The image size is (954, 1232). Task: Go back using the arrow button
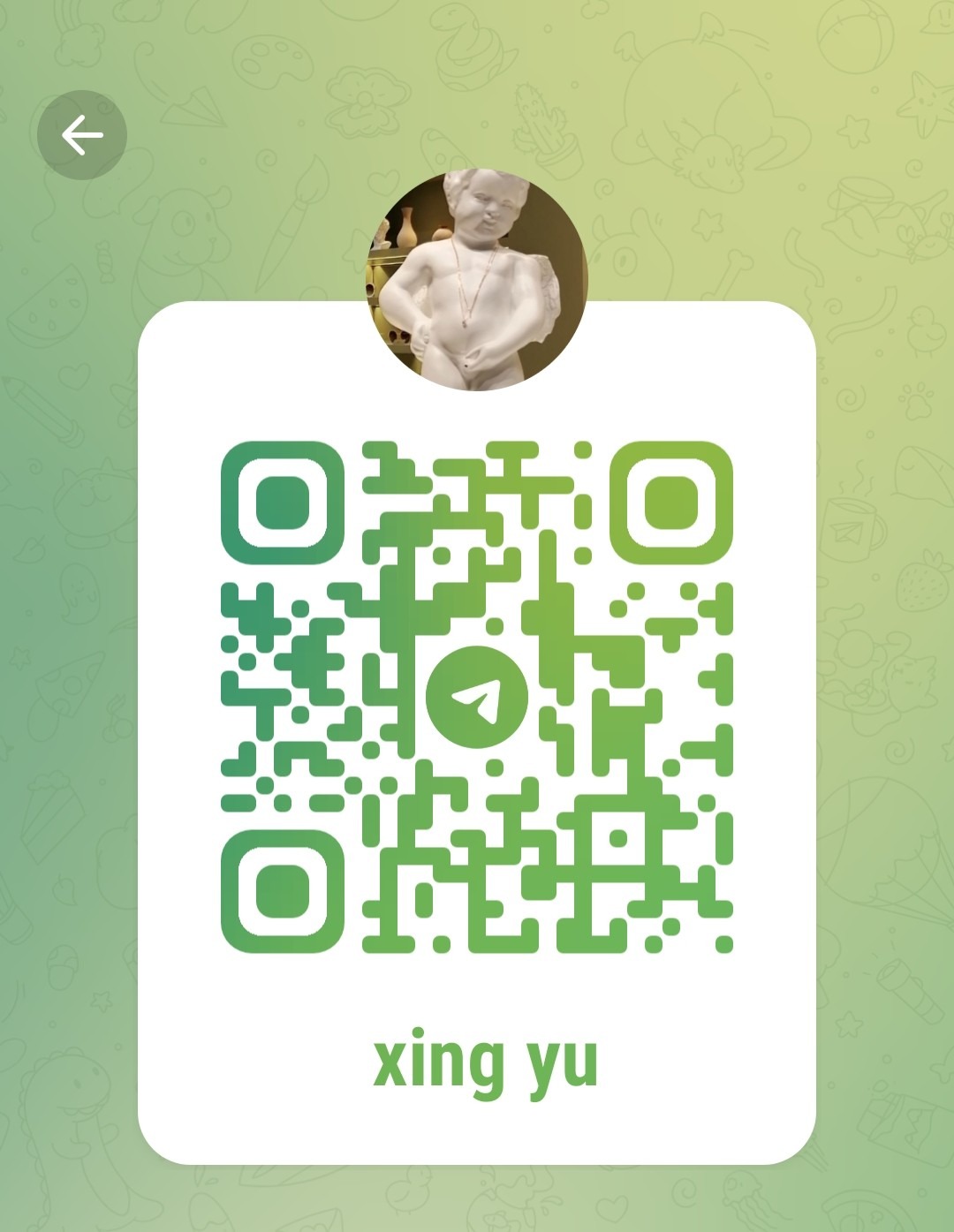coord(82,135)
